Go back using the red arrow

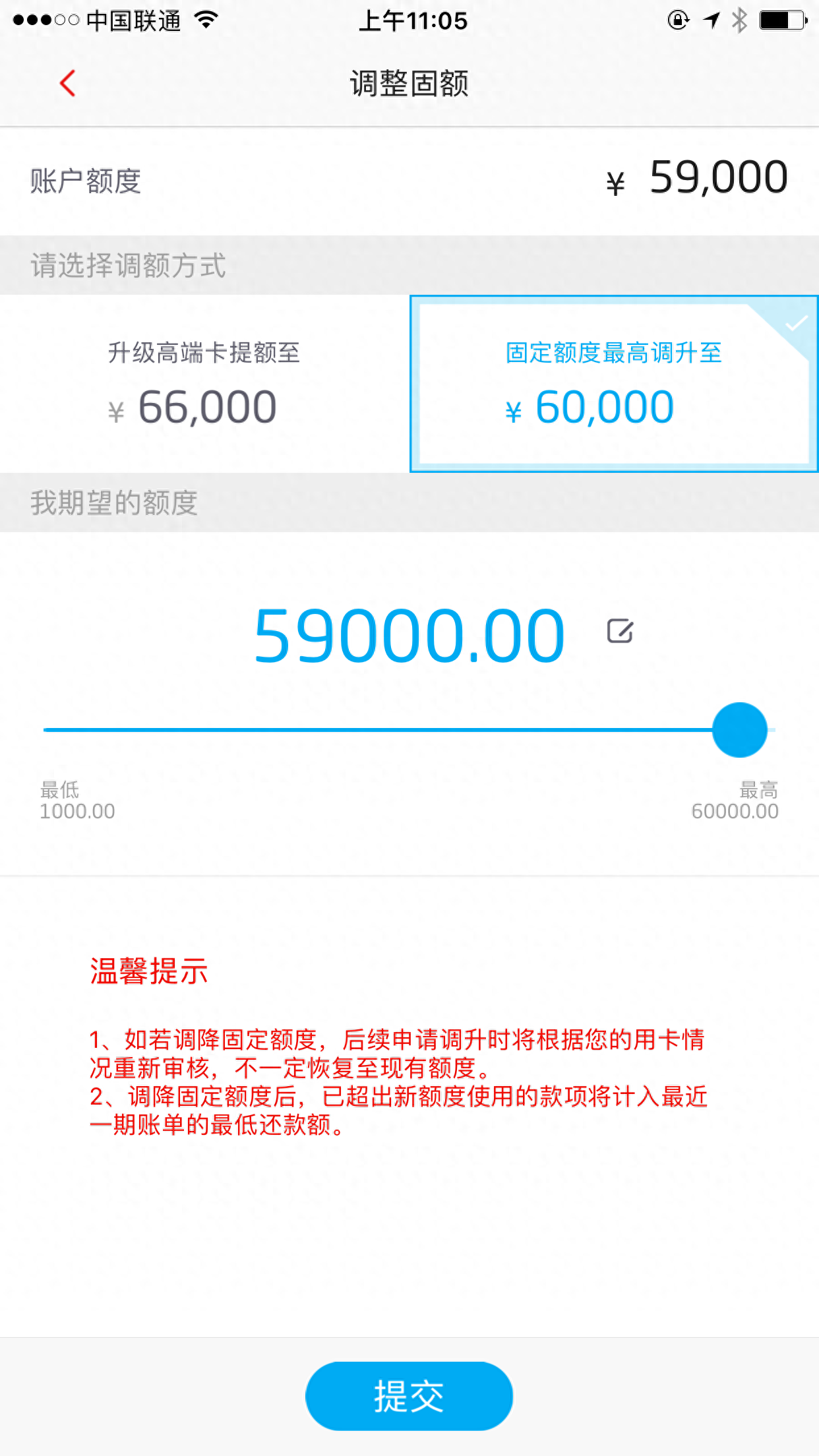click(68, 84)
